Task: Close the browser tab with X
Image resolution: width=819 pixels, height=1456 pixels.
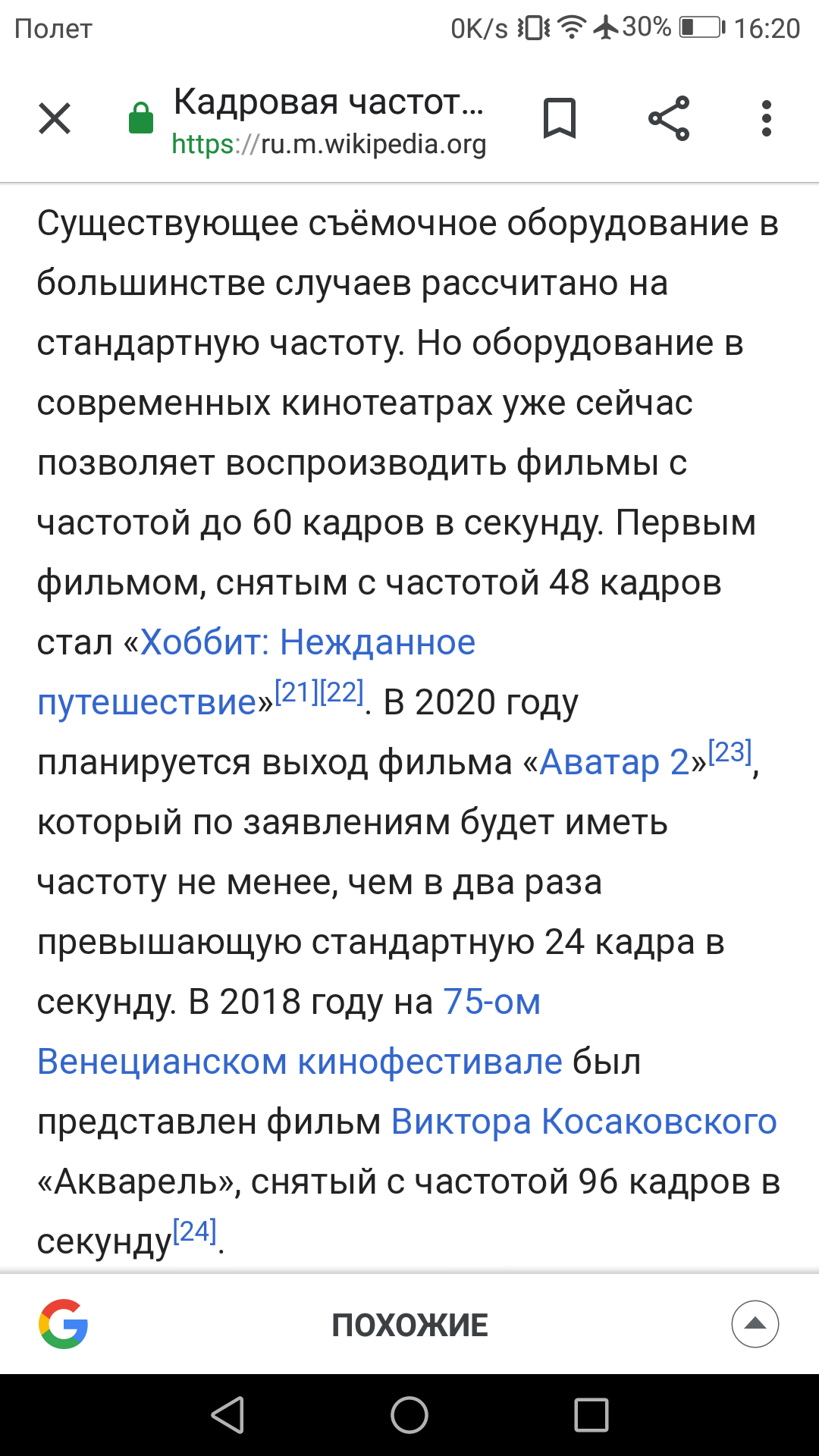Action: (55, 119)
